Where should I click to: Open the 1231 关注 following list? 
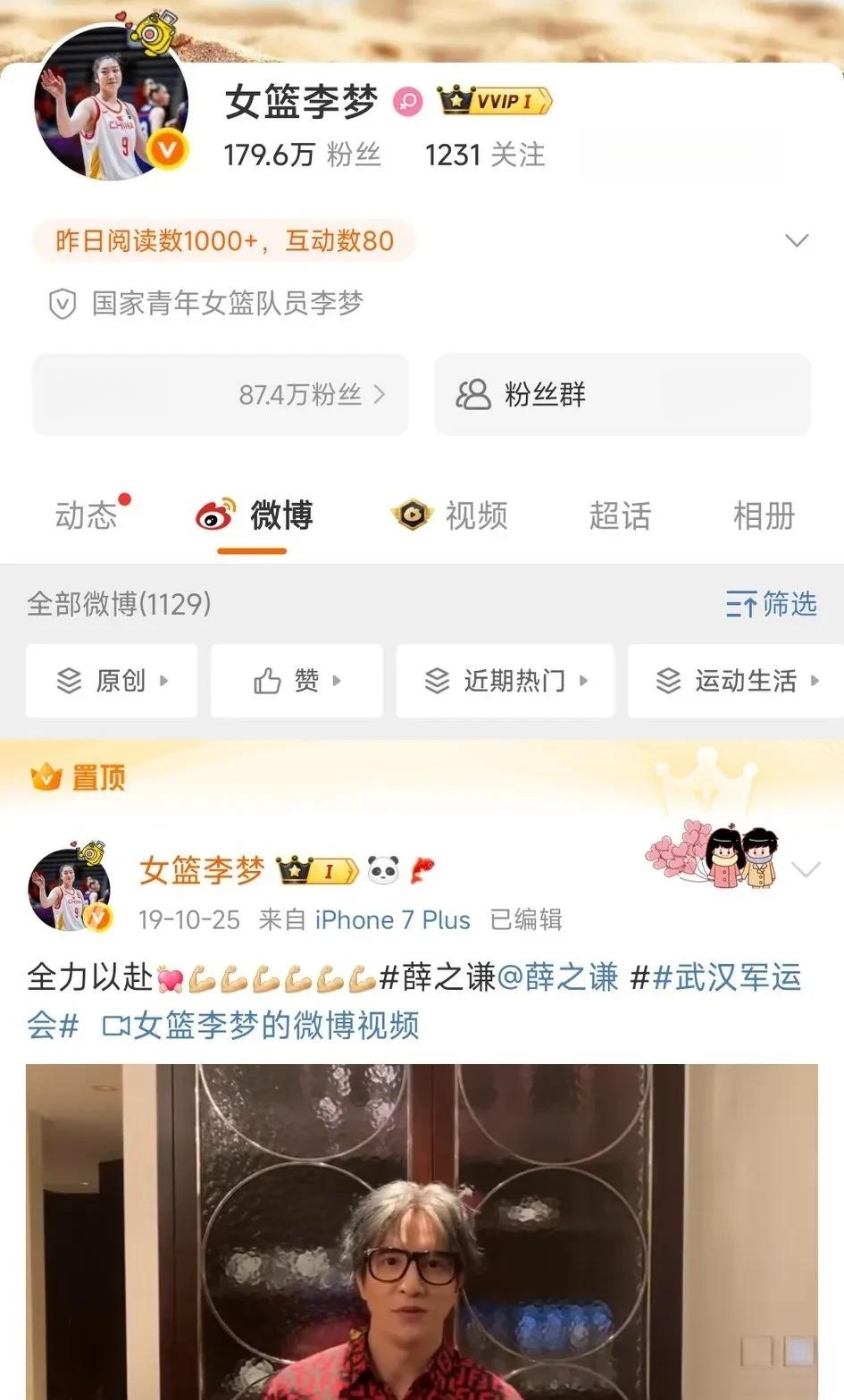tap(484, 155)
